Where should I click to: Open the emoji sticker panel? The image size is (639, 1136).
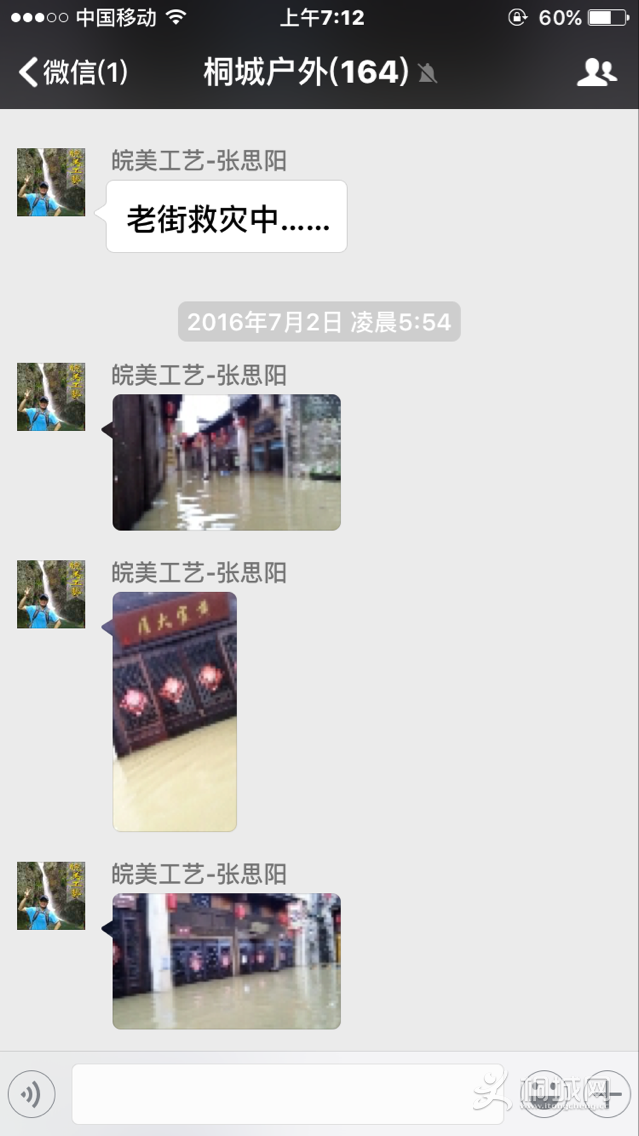click(x=546, y=1095)
